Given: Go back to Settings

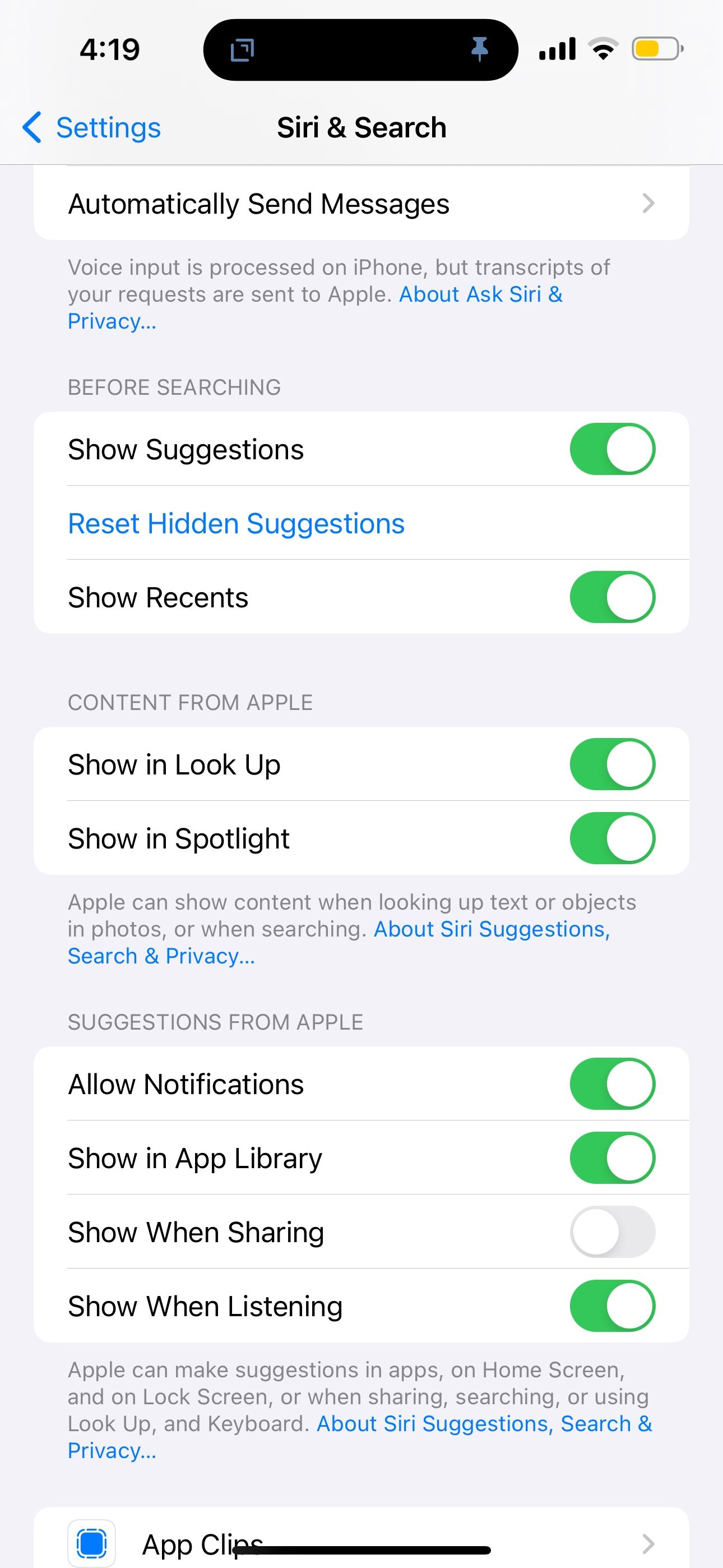Looking at the screenshot, I should click(x=92, y=128).
